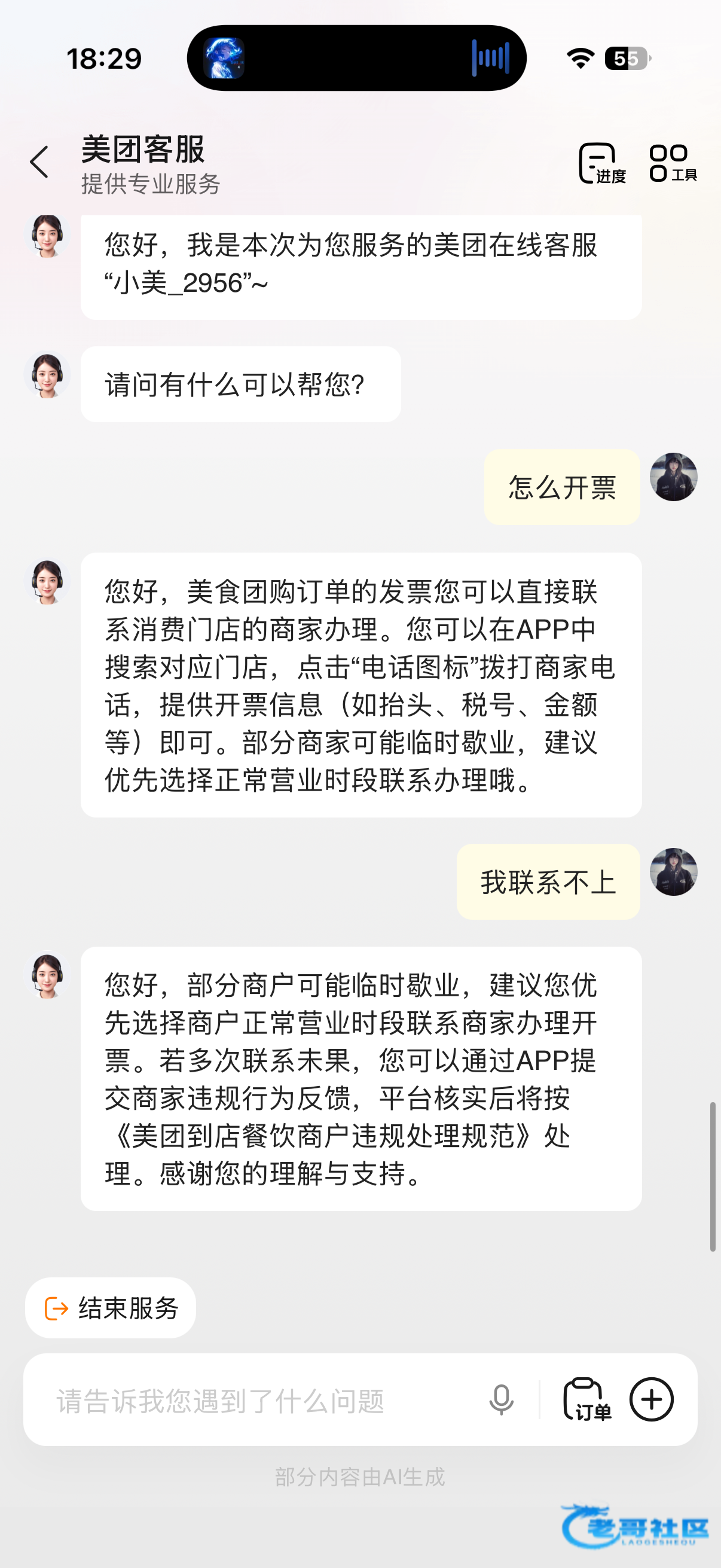Open the 订单 order selector

click(x=586, y=1400)
